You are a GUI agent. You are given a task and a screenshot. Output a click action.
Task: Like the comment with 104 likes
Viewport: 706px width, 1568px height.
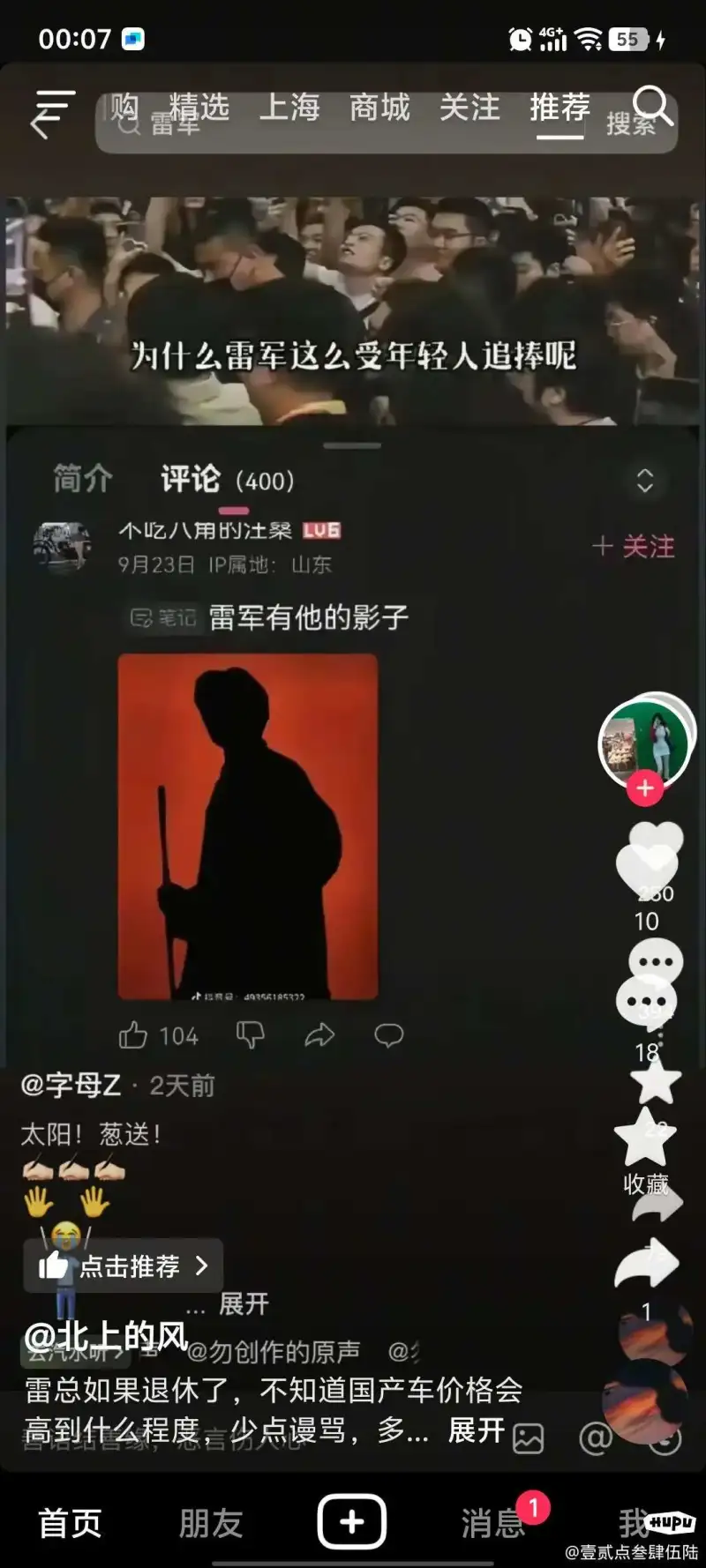(134, 1035)
